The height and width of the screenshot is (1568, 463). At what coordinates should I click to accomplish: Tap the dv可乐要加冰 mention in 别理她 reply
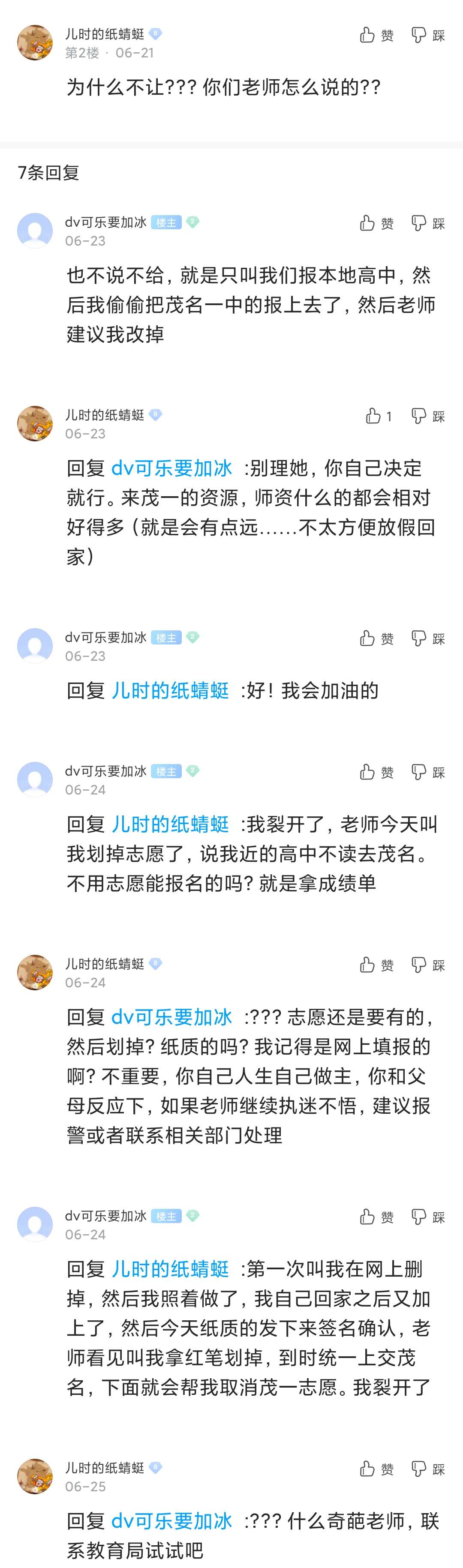pyautogui.click(x=171, y=468)
